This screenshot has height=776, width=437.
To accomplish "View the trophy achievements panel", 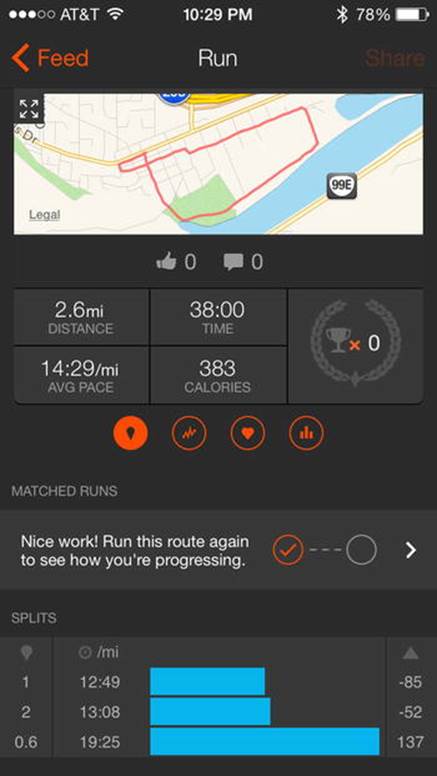I will (x=355, y=346).
